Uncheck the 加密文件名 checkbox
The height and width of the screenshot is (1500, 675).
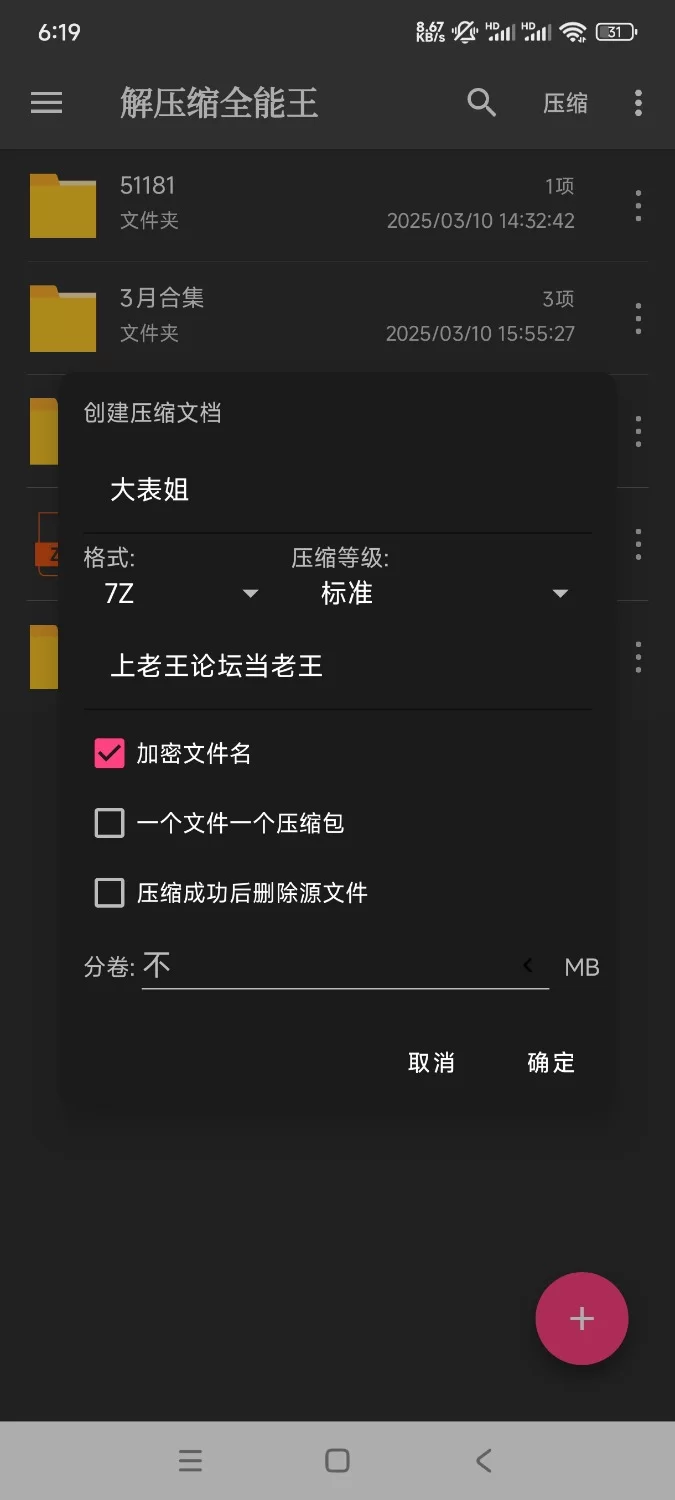109,754
